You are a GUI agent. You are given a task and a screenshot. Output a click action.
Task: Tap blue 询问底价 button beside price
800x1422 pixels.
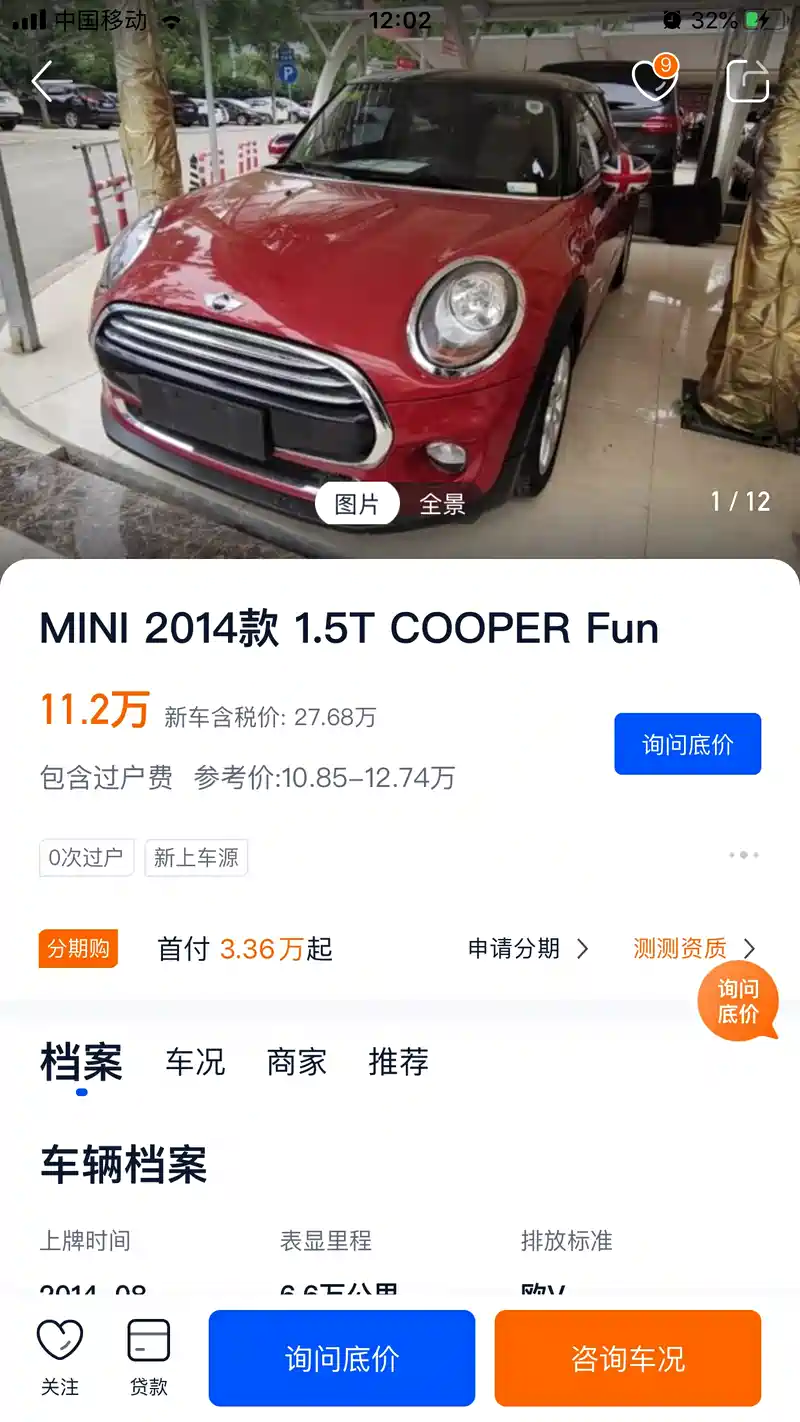pyautogui.click(x=687, y=744)
